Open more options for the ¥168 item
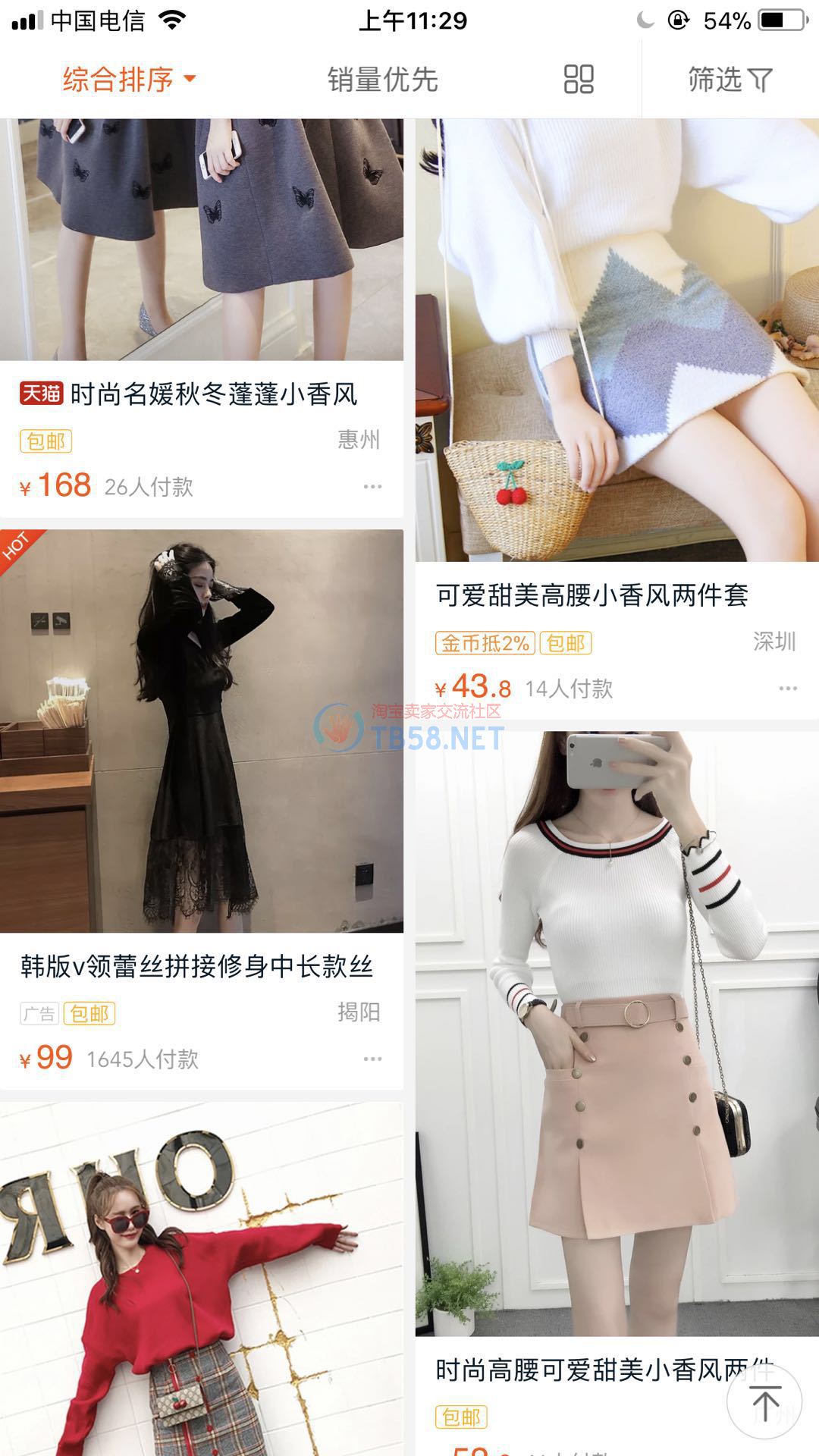 tap(372, 486)
